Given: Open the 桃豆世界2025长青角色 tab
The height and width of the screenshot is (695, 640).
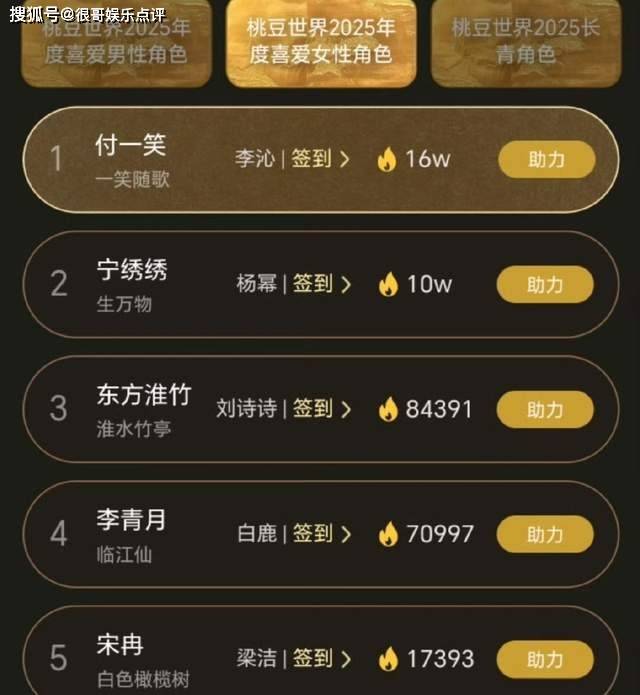Looking at the screenshot, I should 525,42.
